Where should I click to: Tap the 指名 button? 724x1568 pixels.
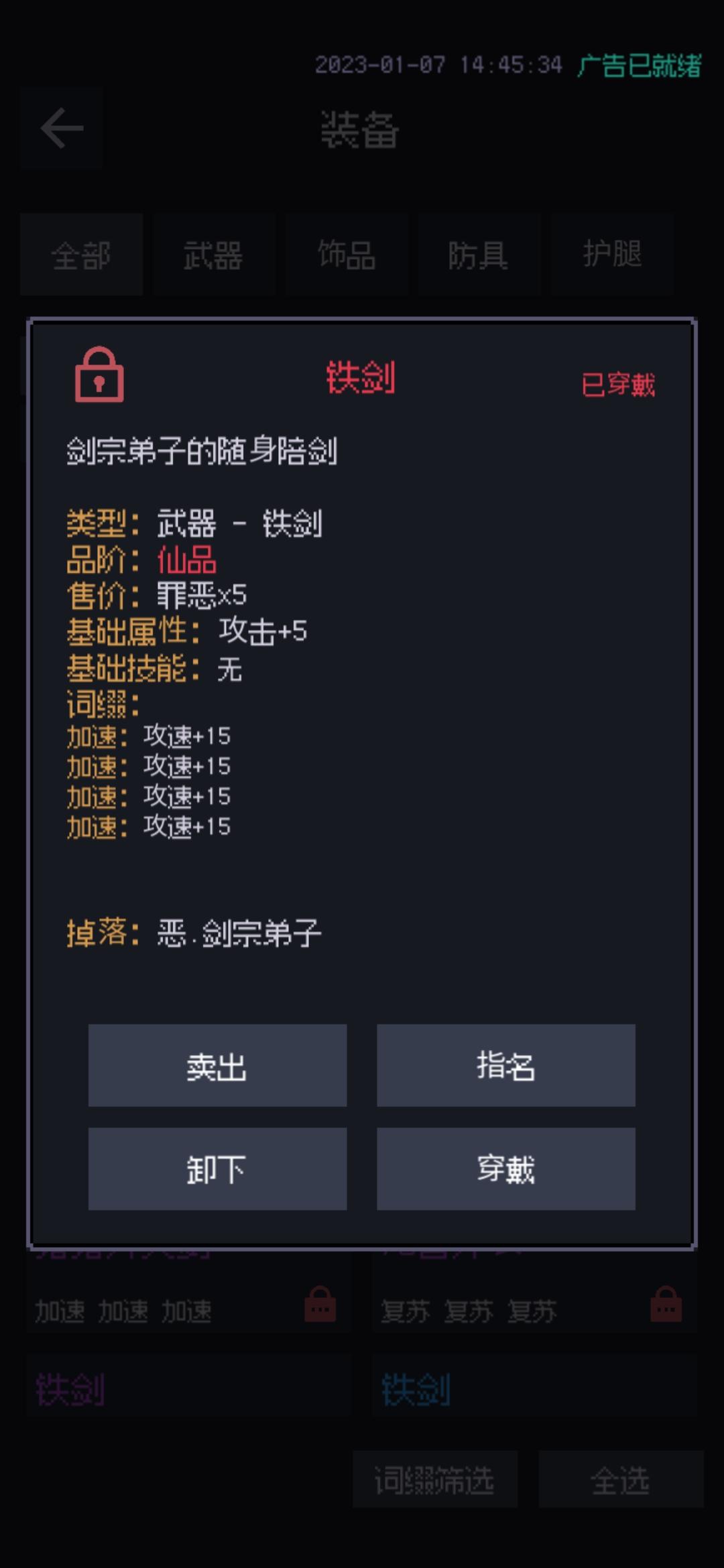tap(506, 1065)
